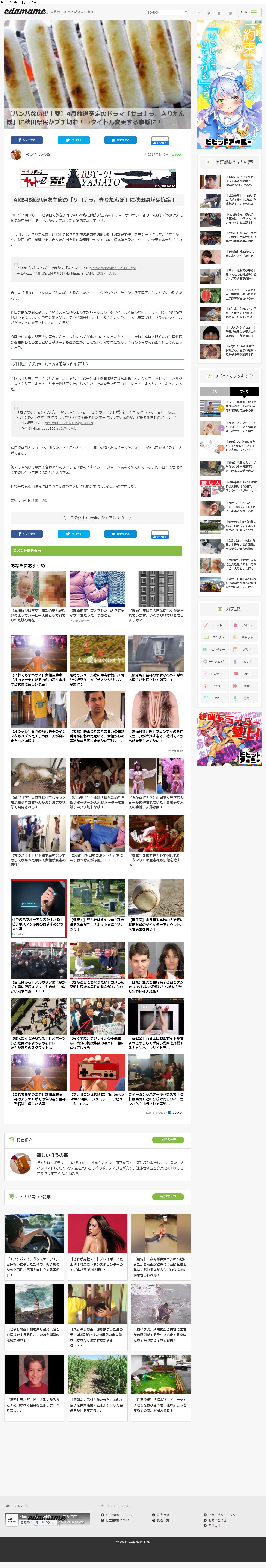Switch ranking to すべて tab

click(244, 391)
